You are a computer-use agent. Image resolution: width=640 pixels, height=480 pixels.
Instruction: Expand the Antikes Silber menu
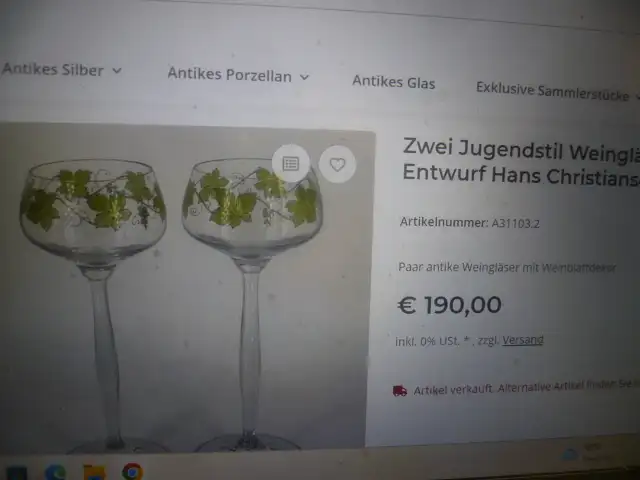[x=62, y=70]
